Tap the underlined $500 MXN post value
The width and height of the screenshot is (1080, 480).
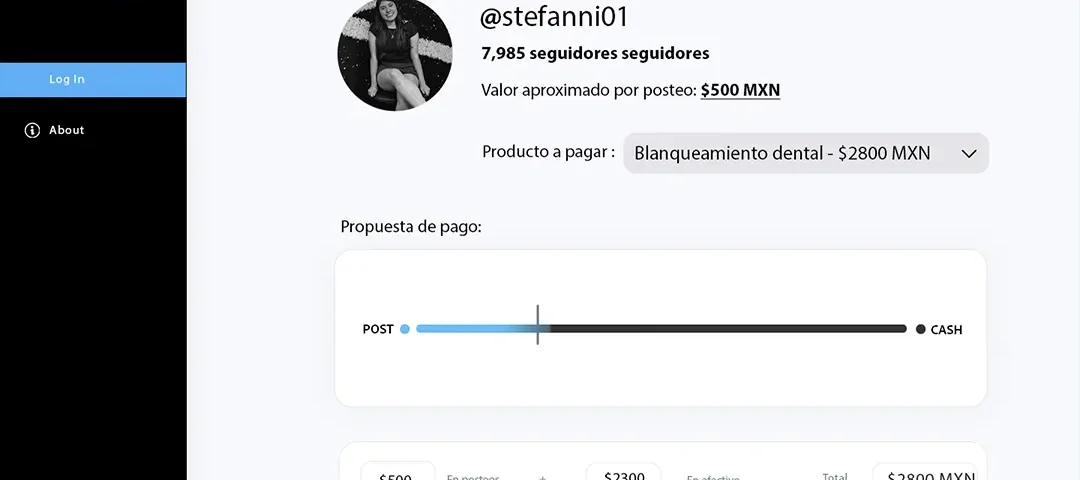[x=740, y=90]
